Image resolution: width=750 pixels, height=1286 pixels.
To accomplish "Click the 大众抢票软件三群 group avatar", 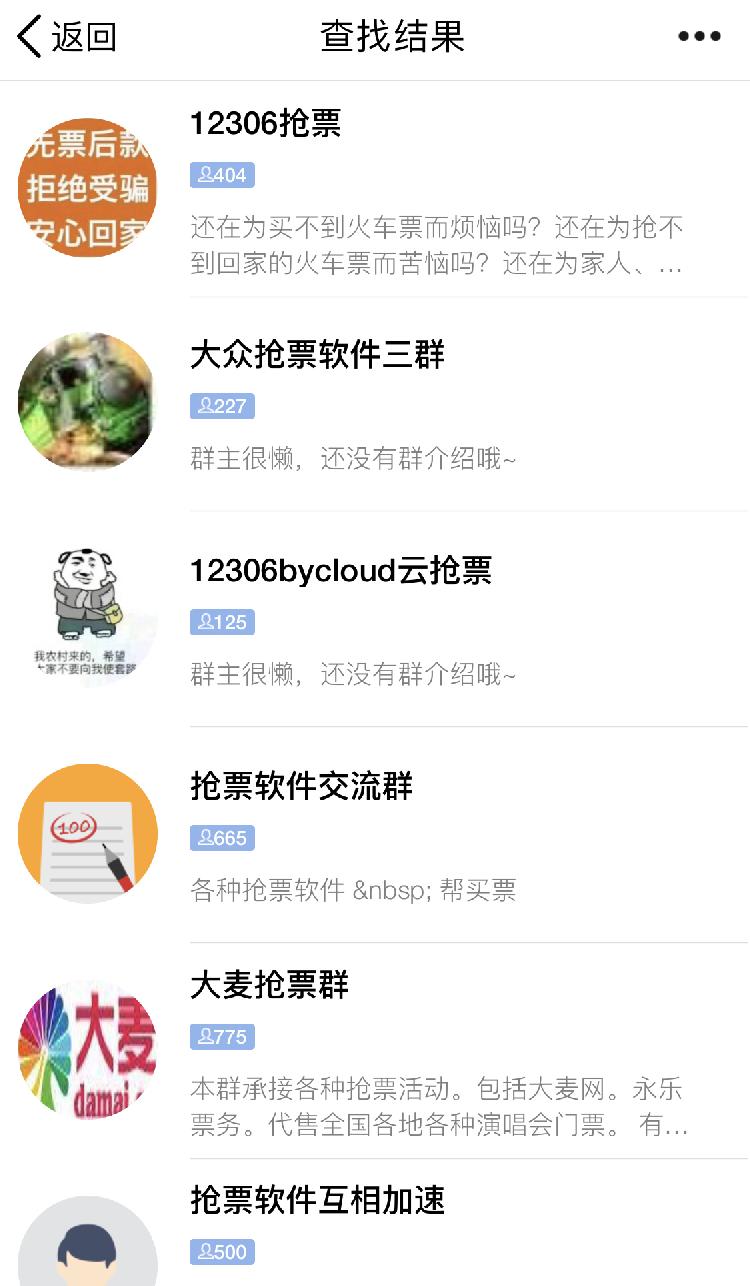I will coord(87,402).
